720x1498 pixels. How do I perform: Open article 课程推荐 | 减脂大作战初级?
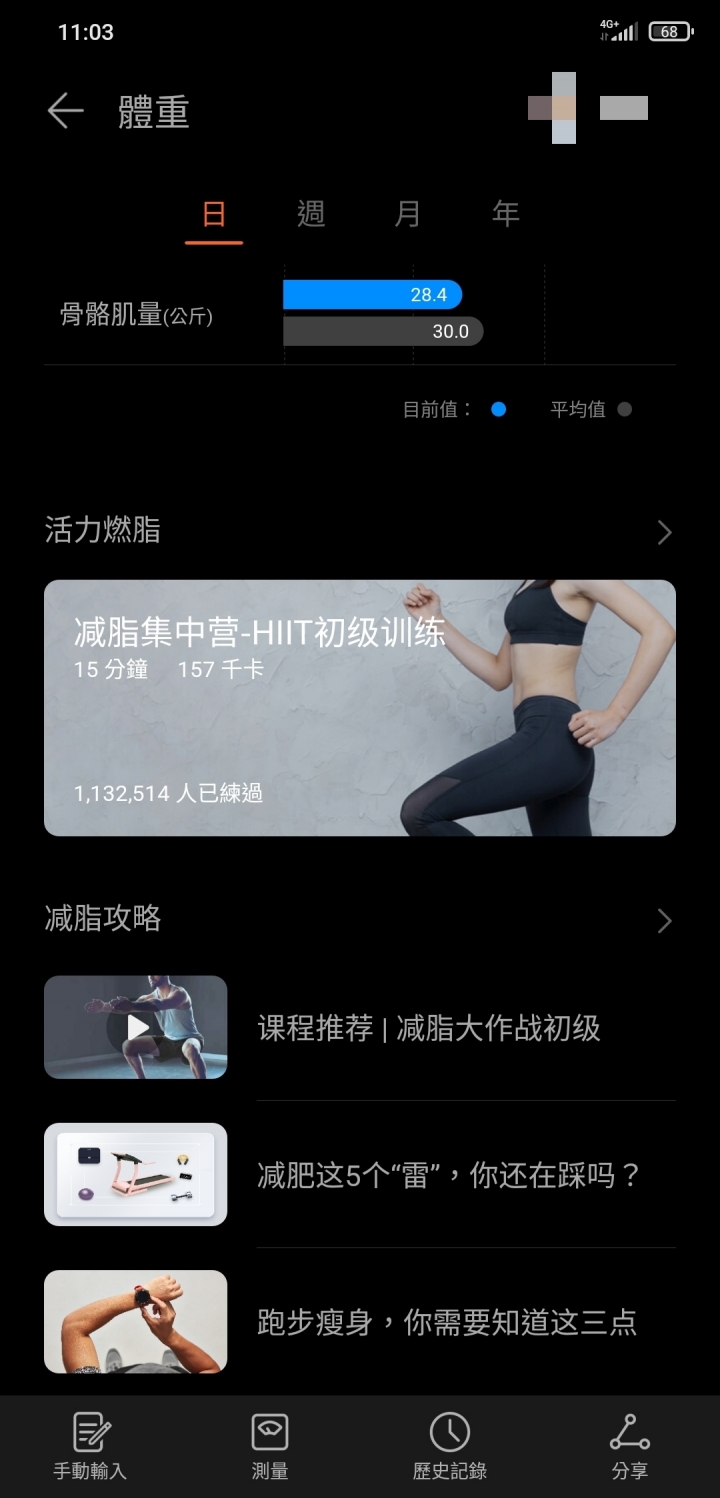pos(360,1028)
